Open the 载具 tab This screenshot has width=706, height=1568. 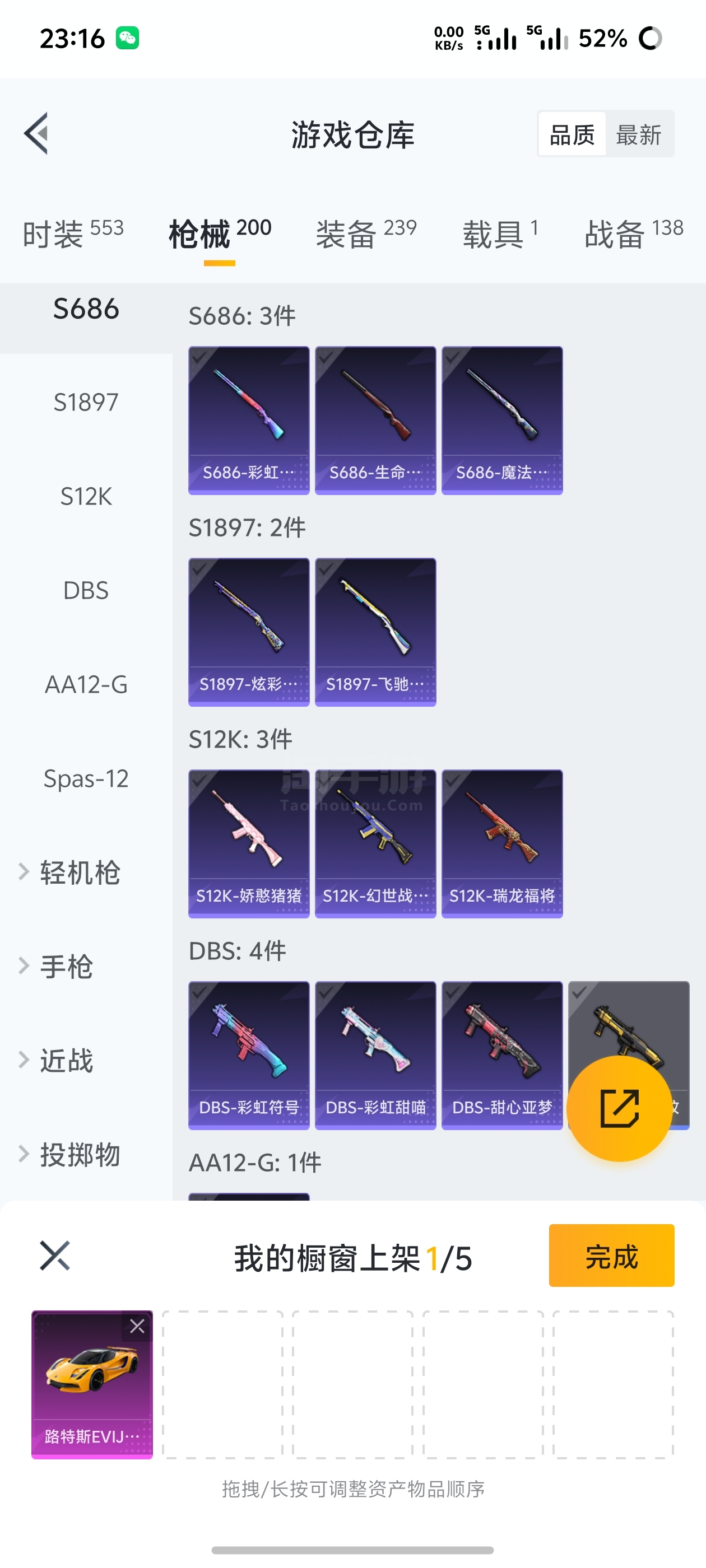pos(500,234)
